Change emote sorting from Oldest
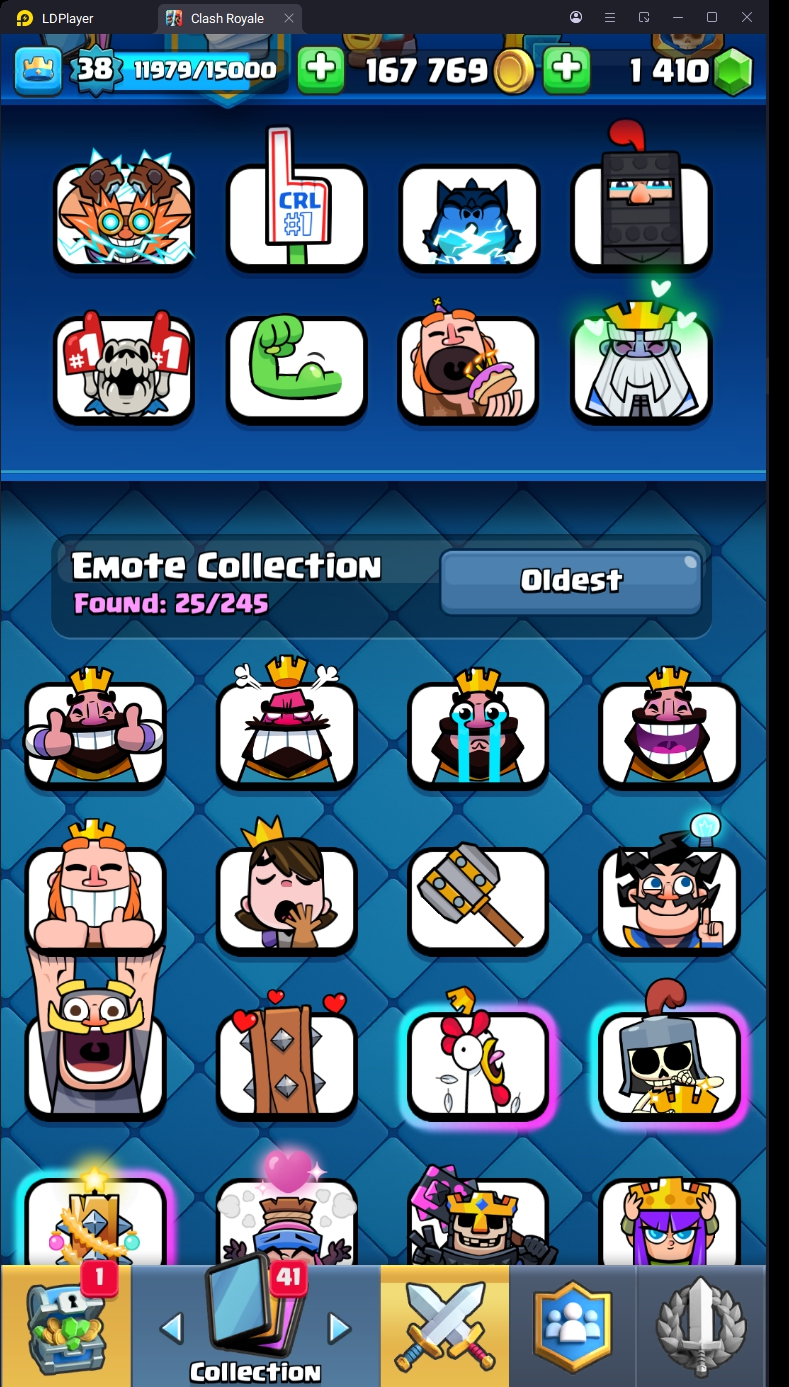 571,580
